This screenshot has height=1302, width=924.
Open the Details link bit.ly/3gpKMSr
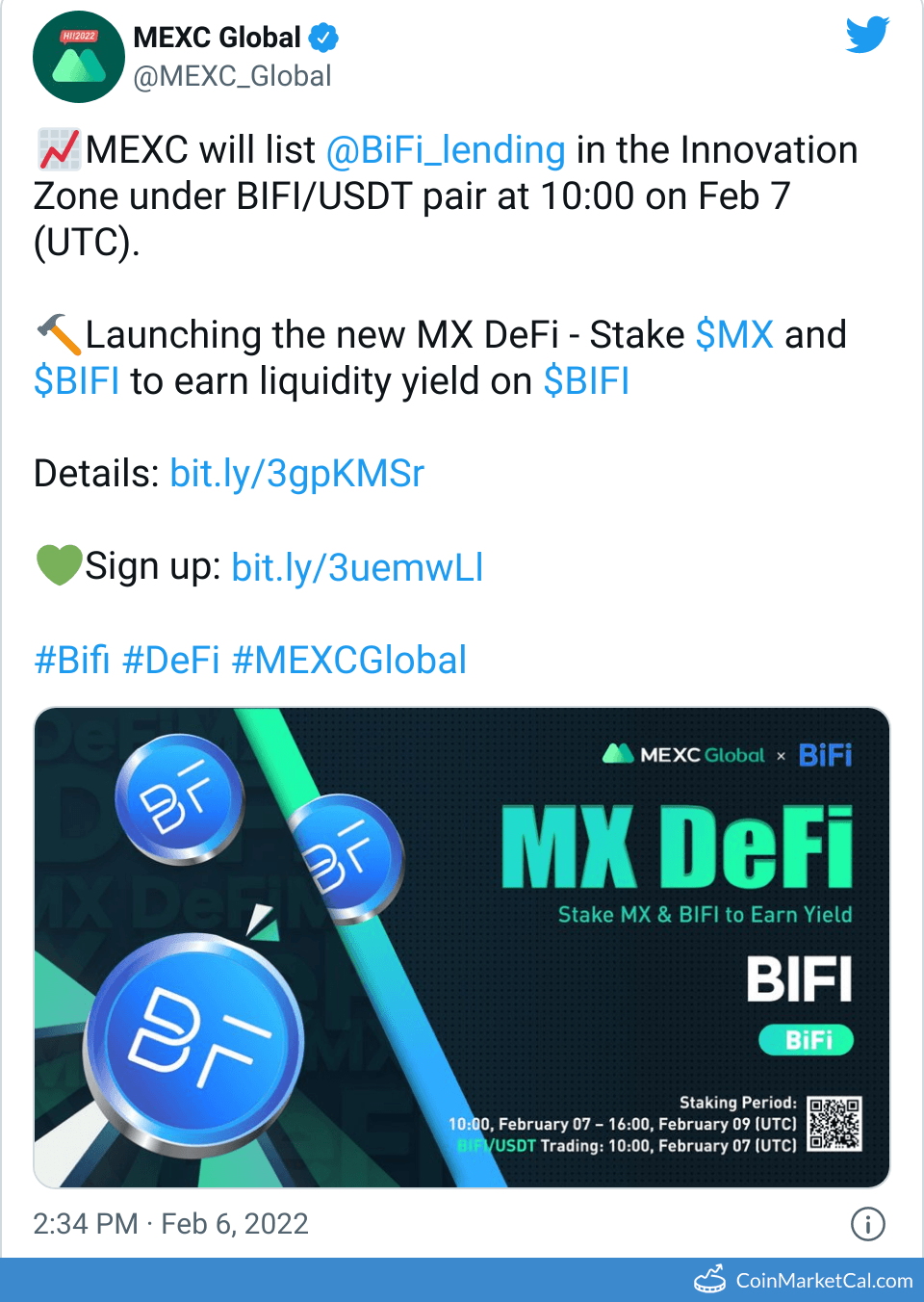tap(296, 474)
